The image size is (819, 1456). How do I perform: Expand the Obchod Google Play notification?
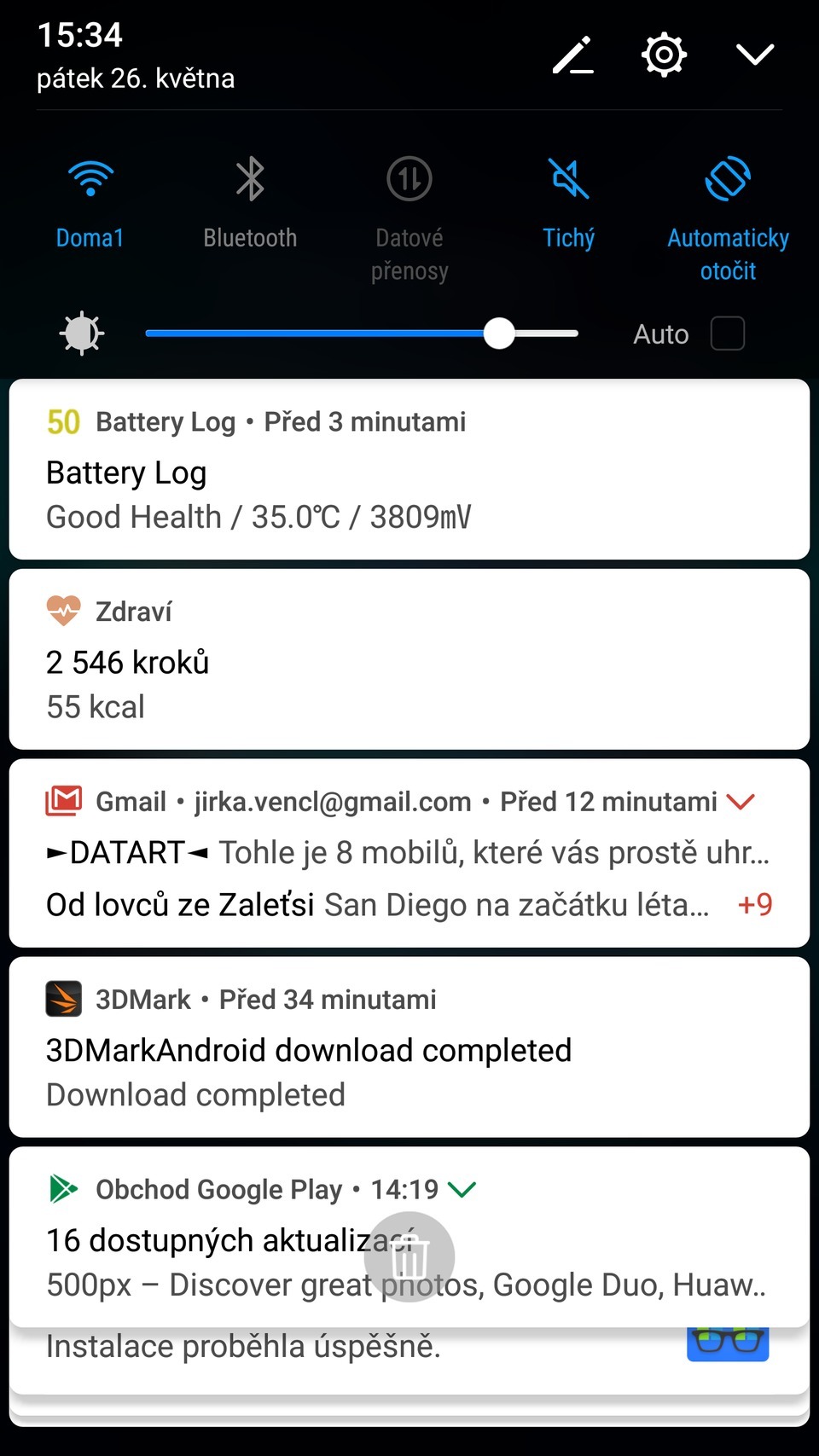click(x=462, y=1189)
